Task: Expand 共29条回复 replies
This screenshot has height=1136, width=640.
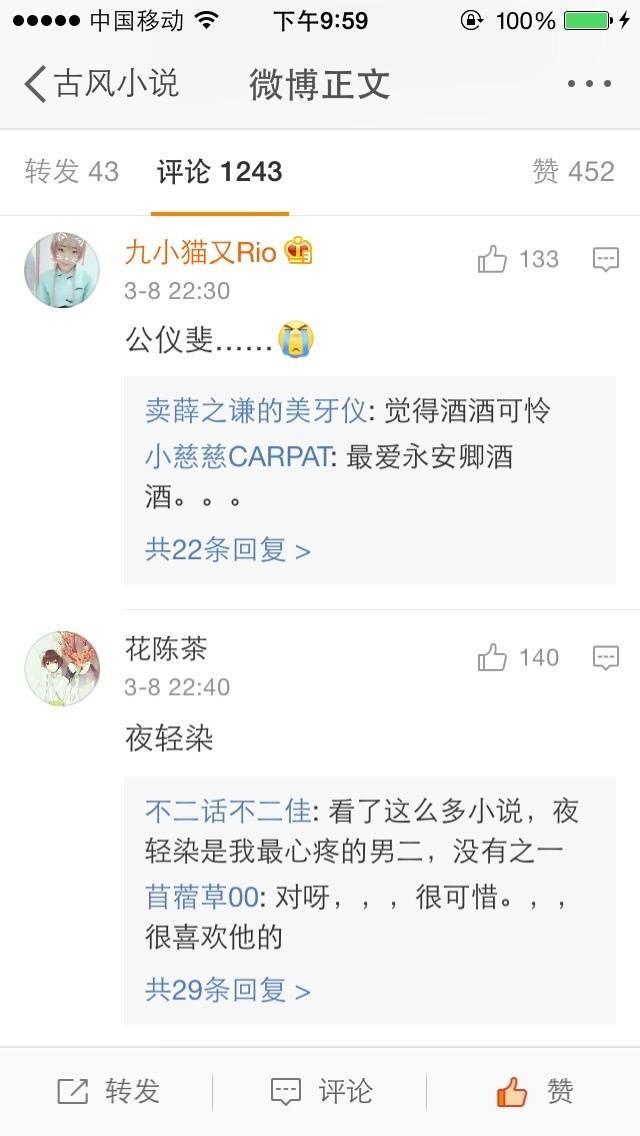Action: point(228,990)
